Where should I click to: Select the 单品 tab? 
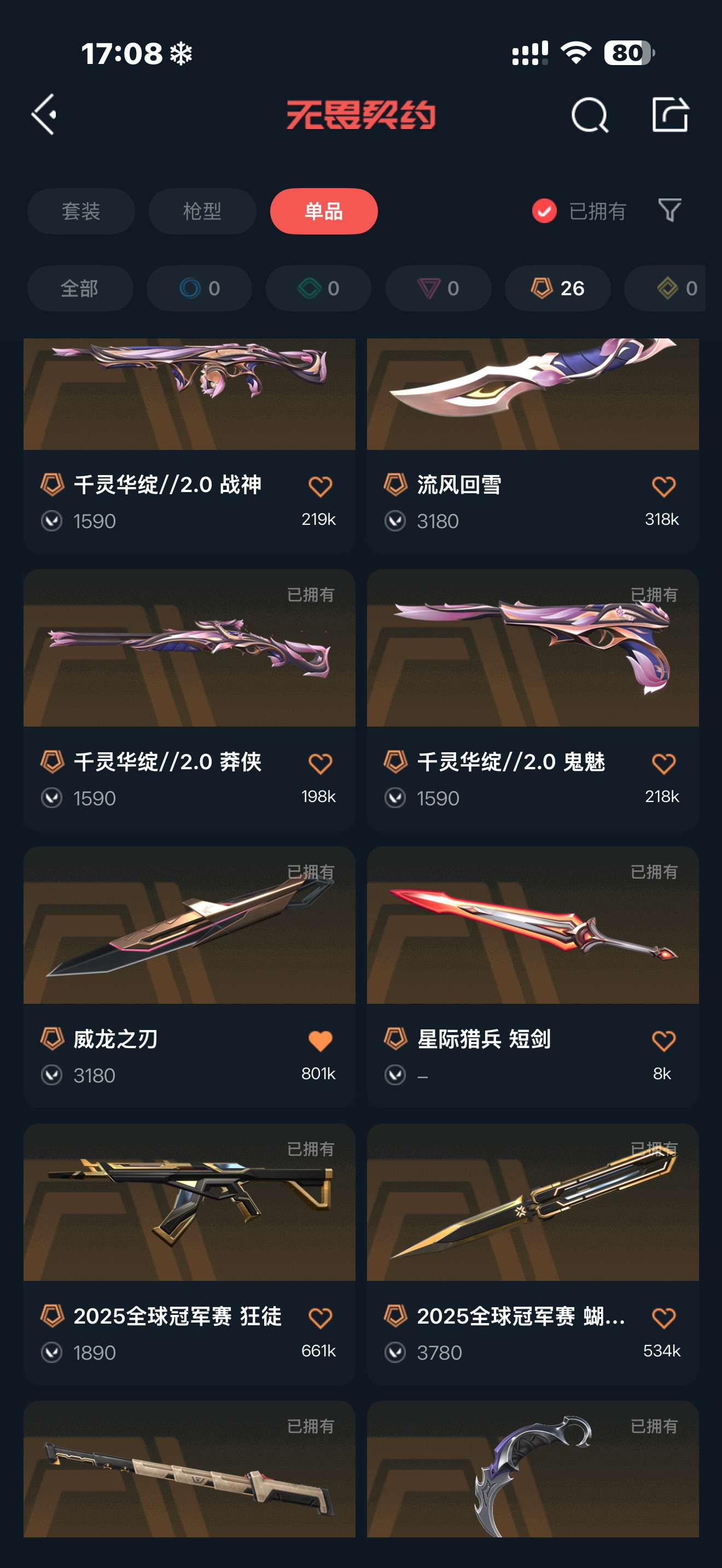point(323,211)
